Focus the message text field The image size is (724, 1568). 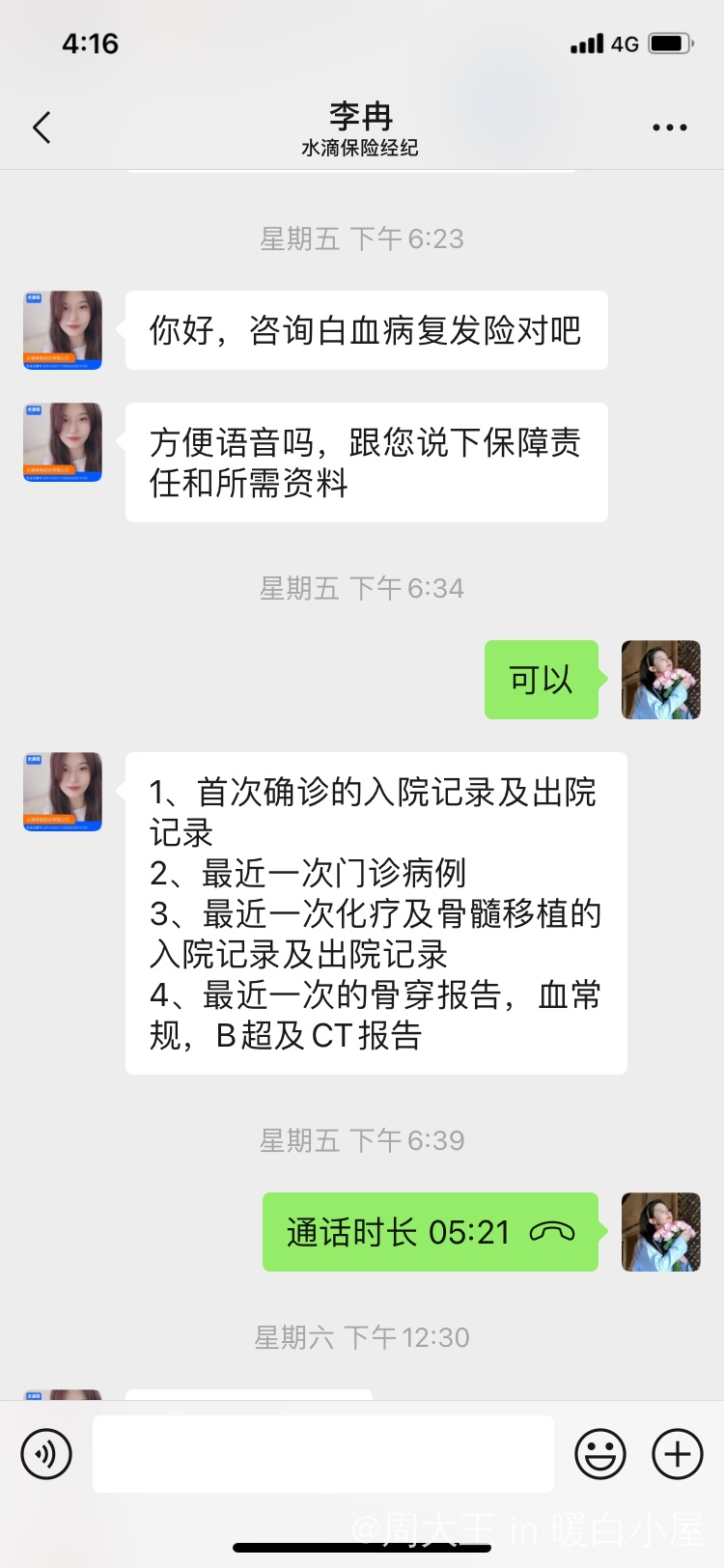pos(323,1453)
